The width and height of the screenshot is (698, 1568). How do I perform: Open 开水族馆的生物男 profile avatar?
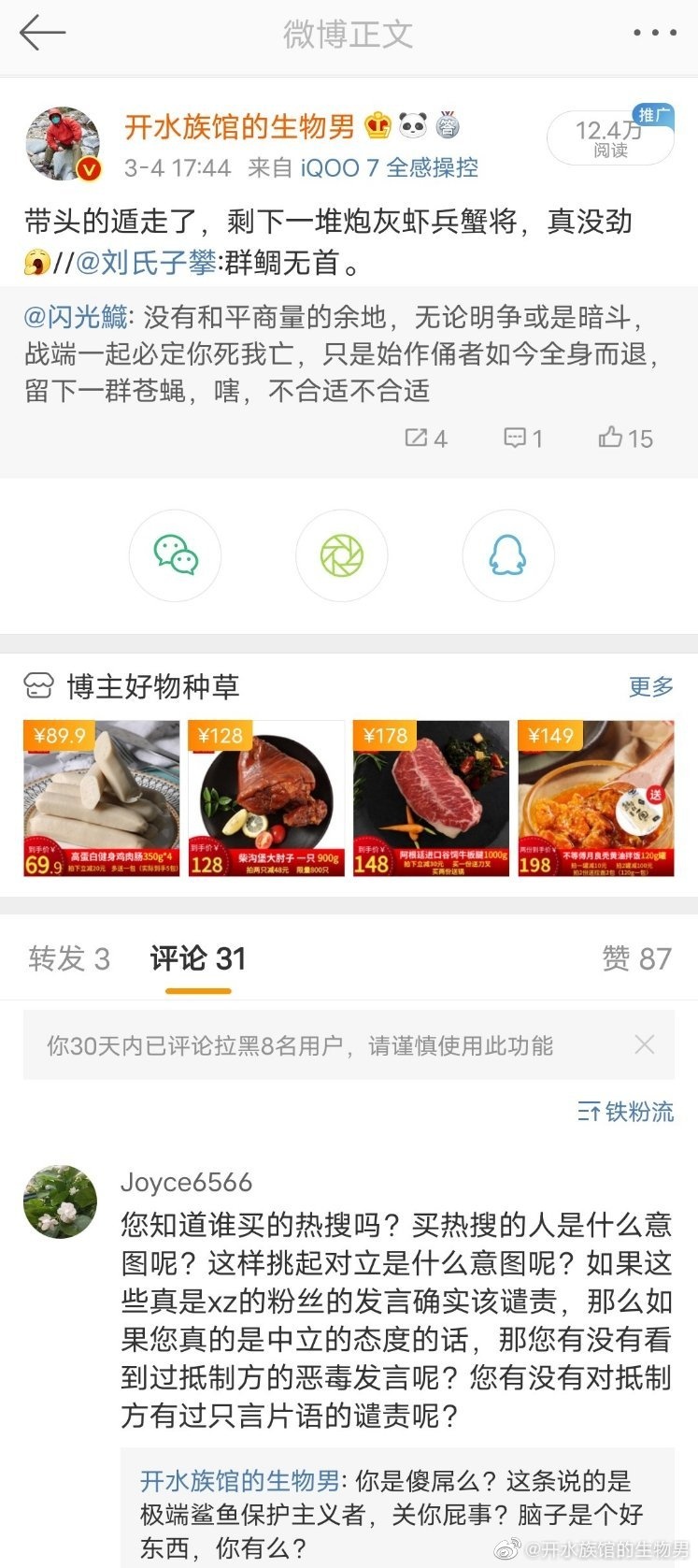(62, 143)
